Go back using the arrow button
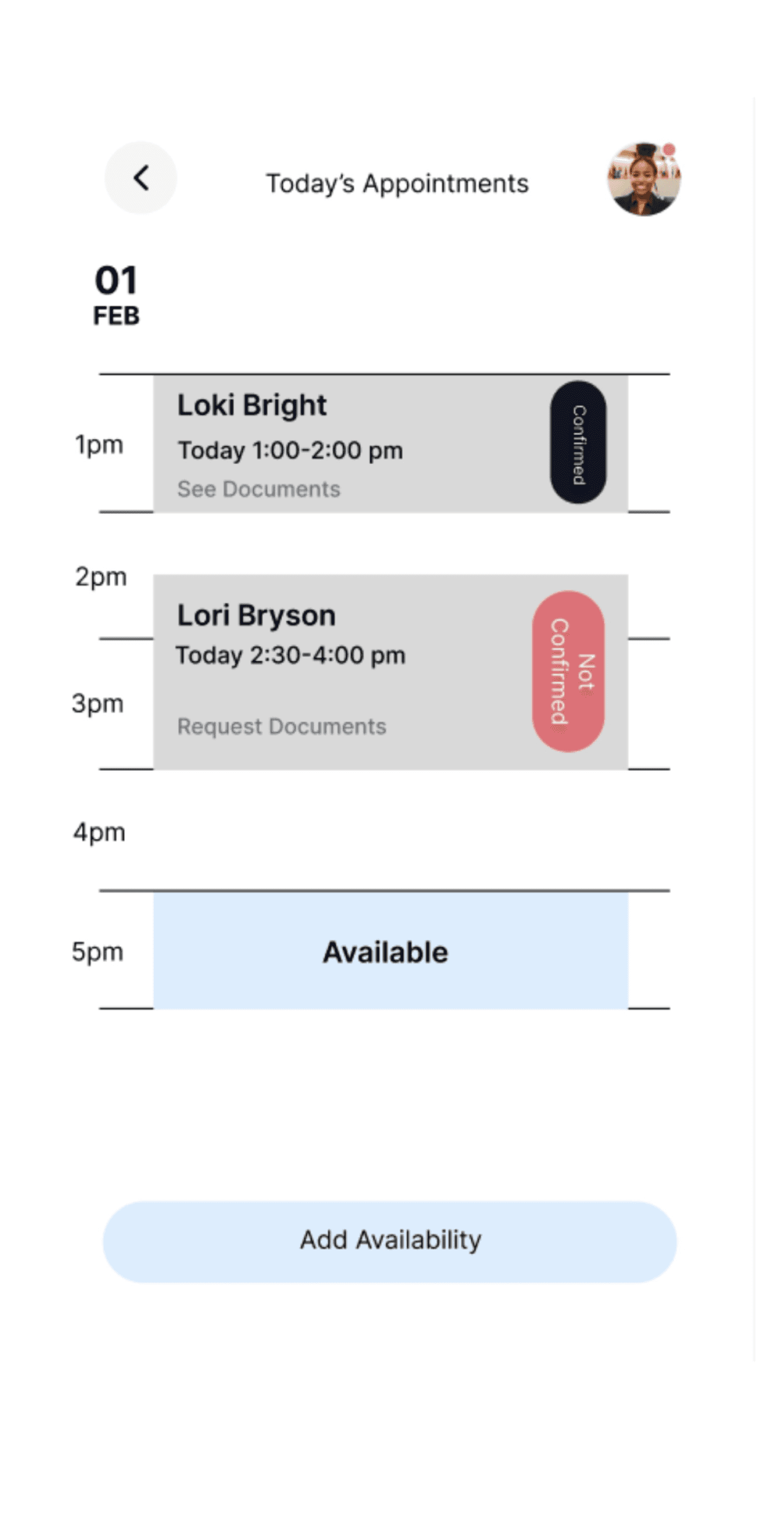The image size is (784, 1537). pyautogui.click(x=141, y=178)
